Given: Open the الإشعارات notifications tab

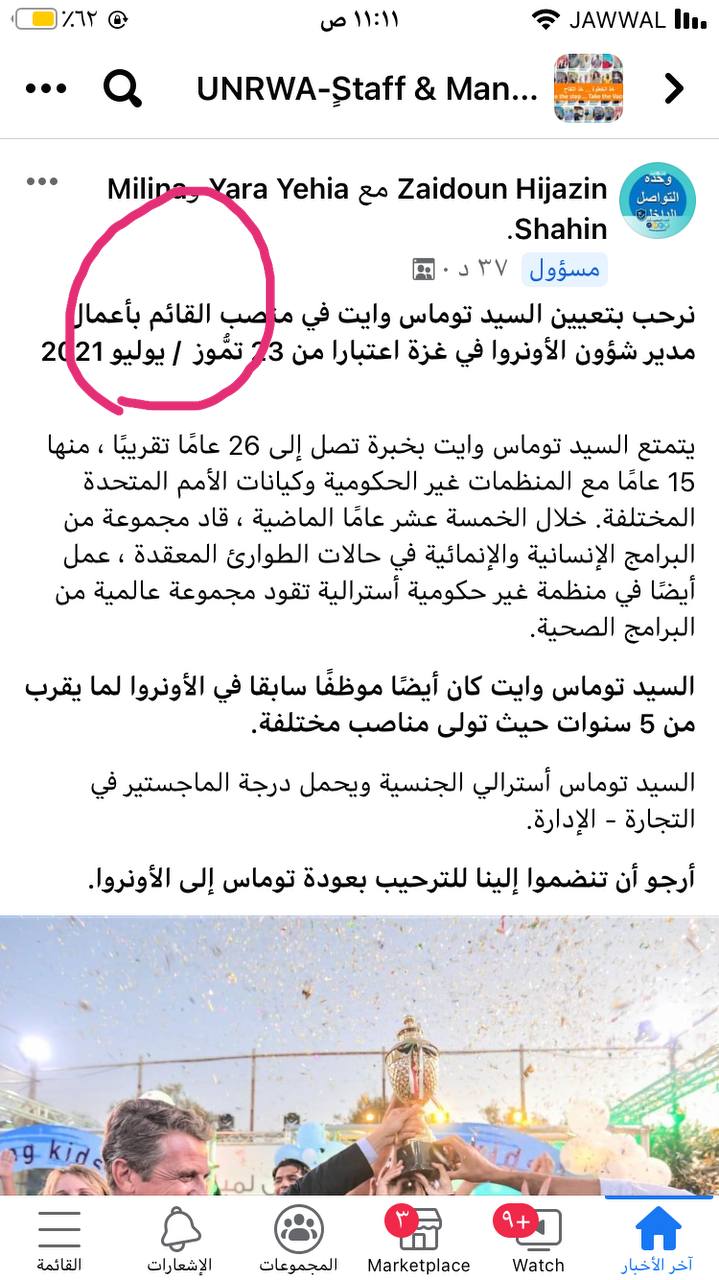Looking at the screenshot, I should pos(180,1239).
